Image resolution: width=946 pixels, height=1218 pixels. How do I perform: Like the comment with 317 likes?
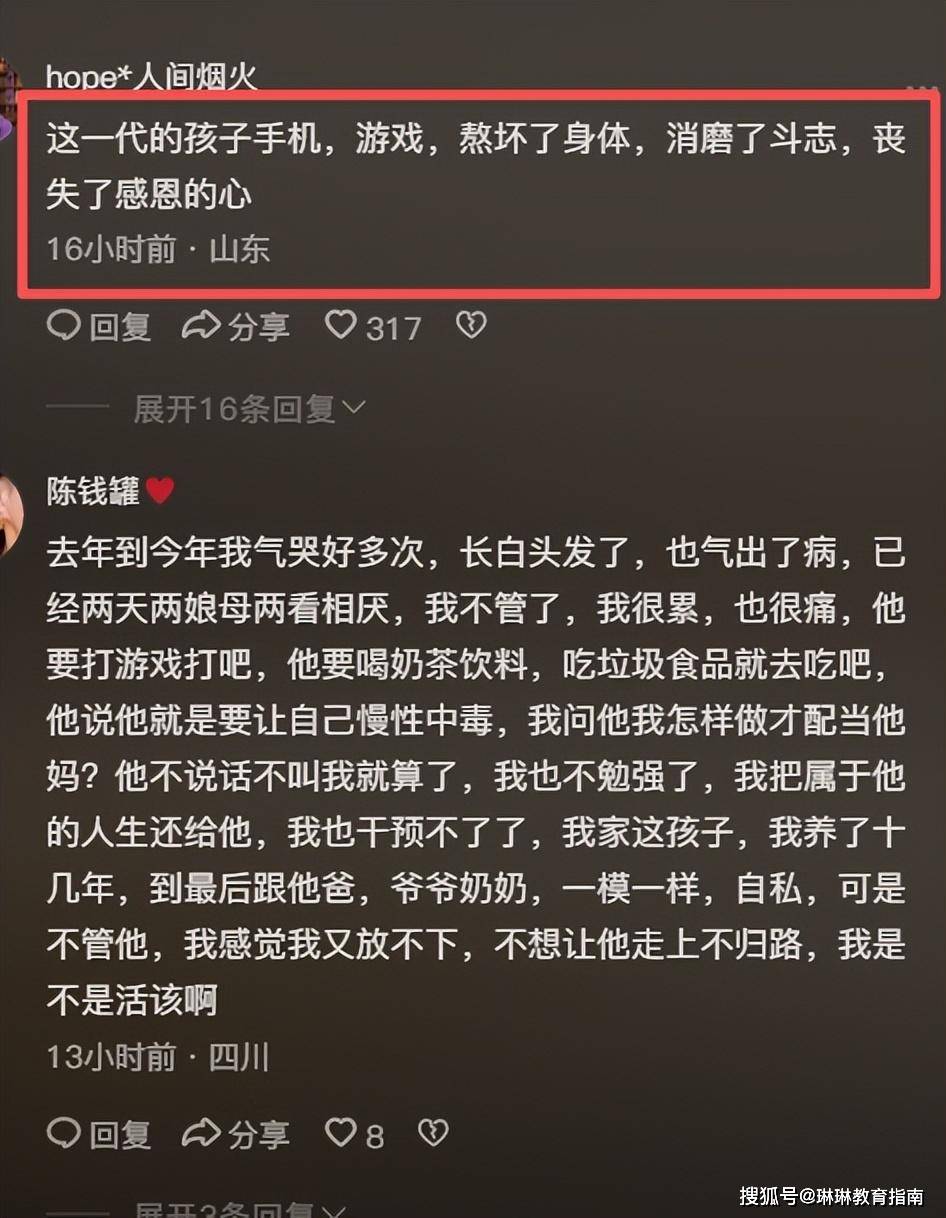click(x=343, y=325)
